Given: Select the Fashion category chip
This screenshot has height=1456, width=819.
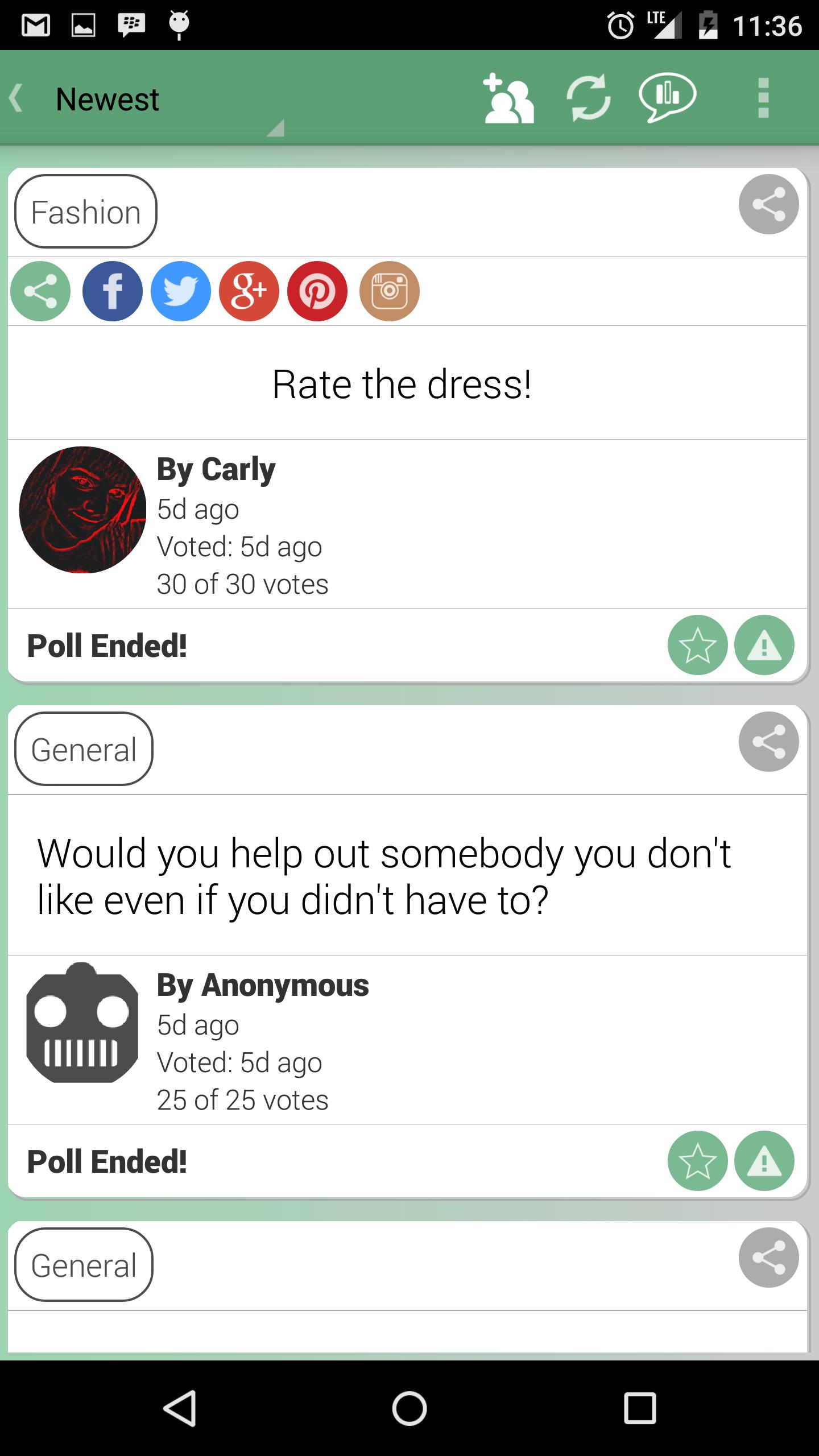Looking at the screenshot, I should pyautogui.click(x=85, y=212).
